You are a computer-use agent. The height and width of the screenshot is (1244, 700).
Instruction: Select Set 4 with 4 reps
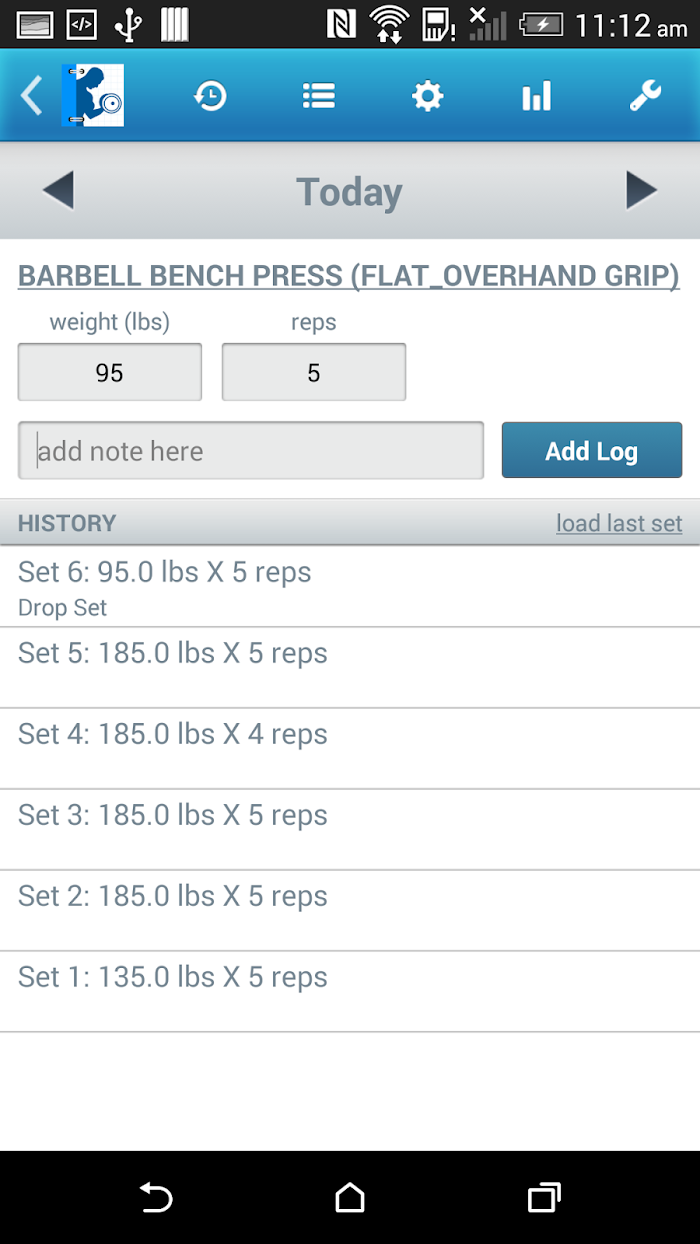[350, 749]
